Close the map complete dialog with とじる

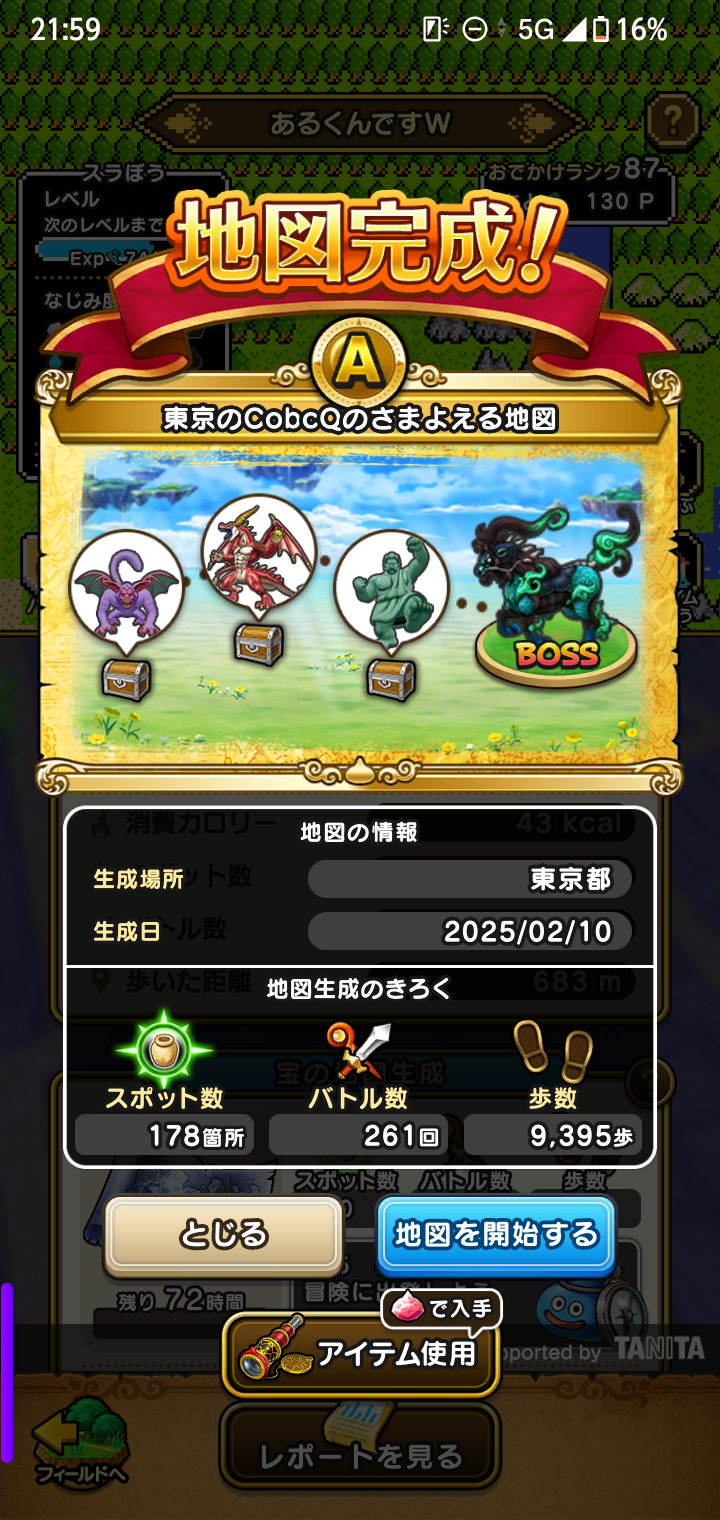(x=224, y=1235)
